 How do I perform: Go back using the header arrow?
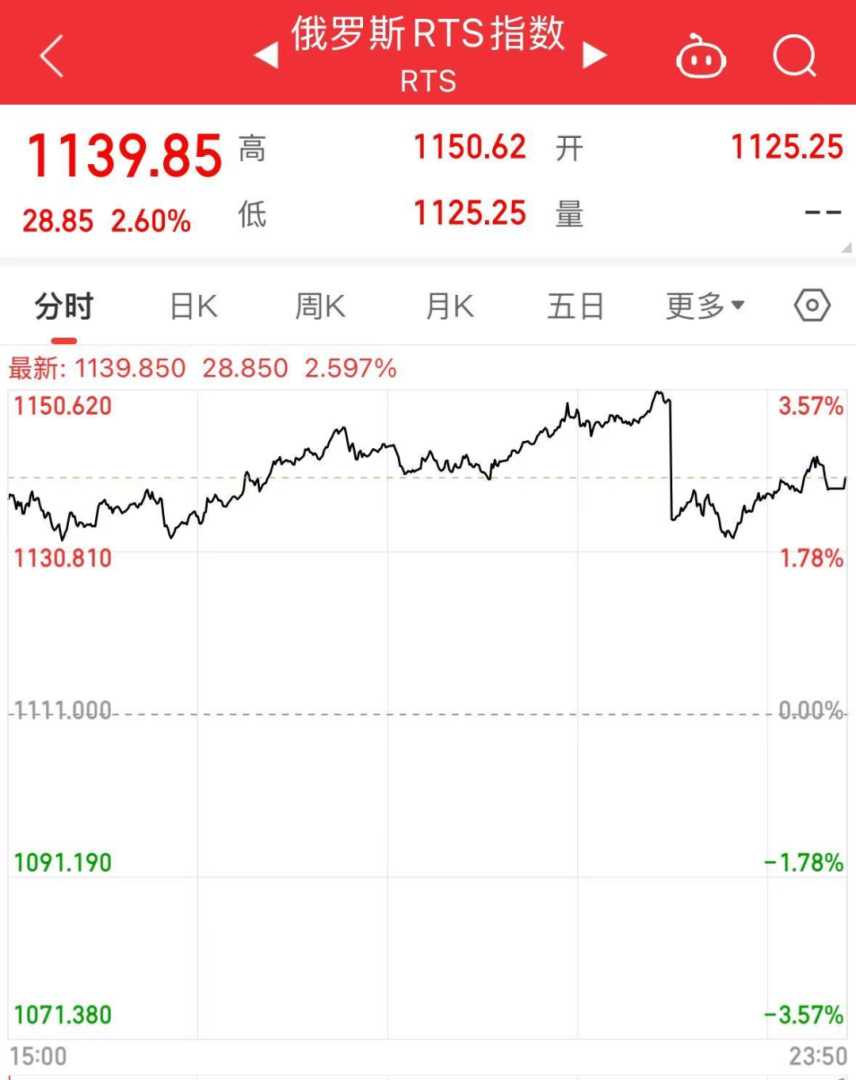[x=52, y=56]
